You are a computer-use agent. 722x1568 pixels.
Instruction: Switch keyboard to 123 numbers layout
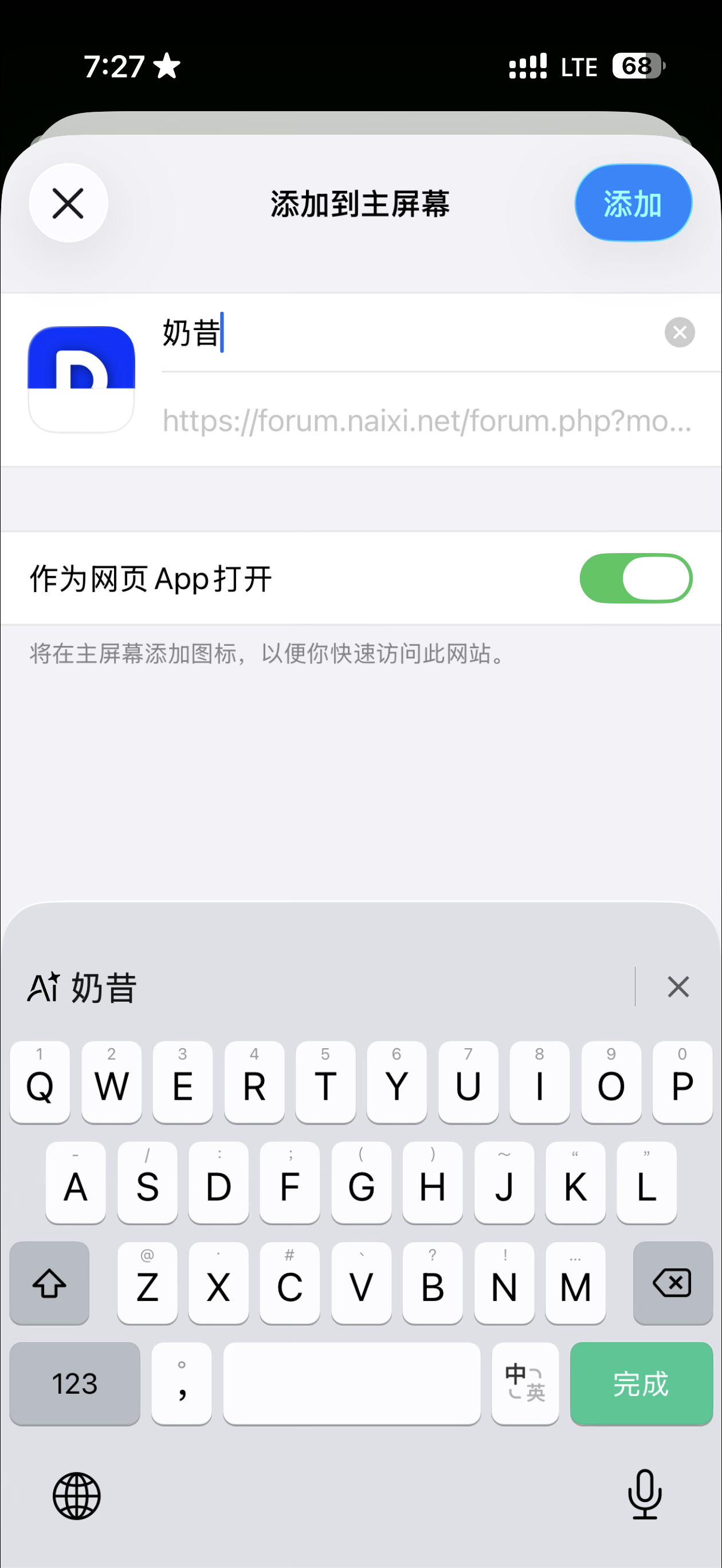(75, 1383)
